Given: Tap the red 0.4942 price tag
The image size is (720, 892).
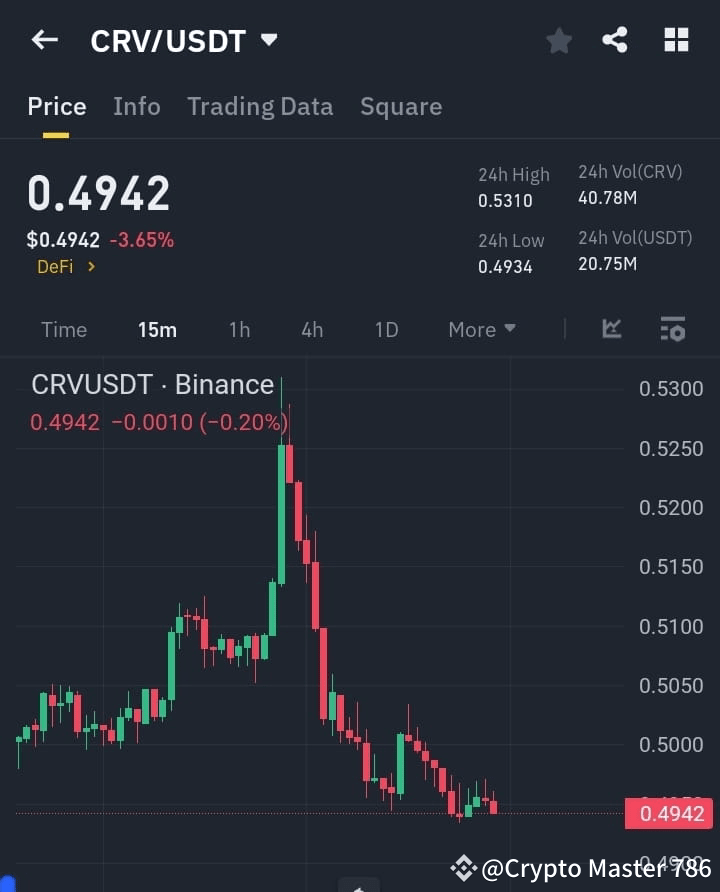Looking at the screenshot, I should point(668,813).
